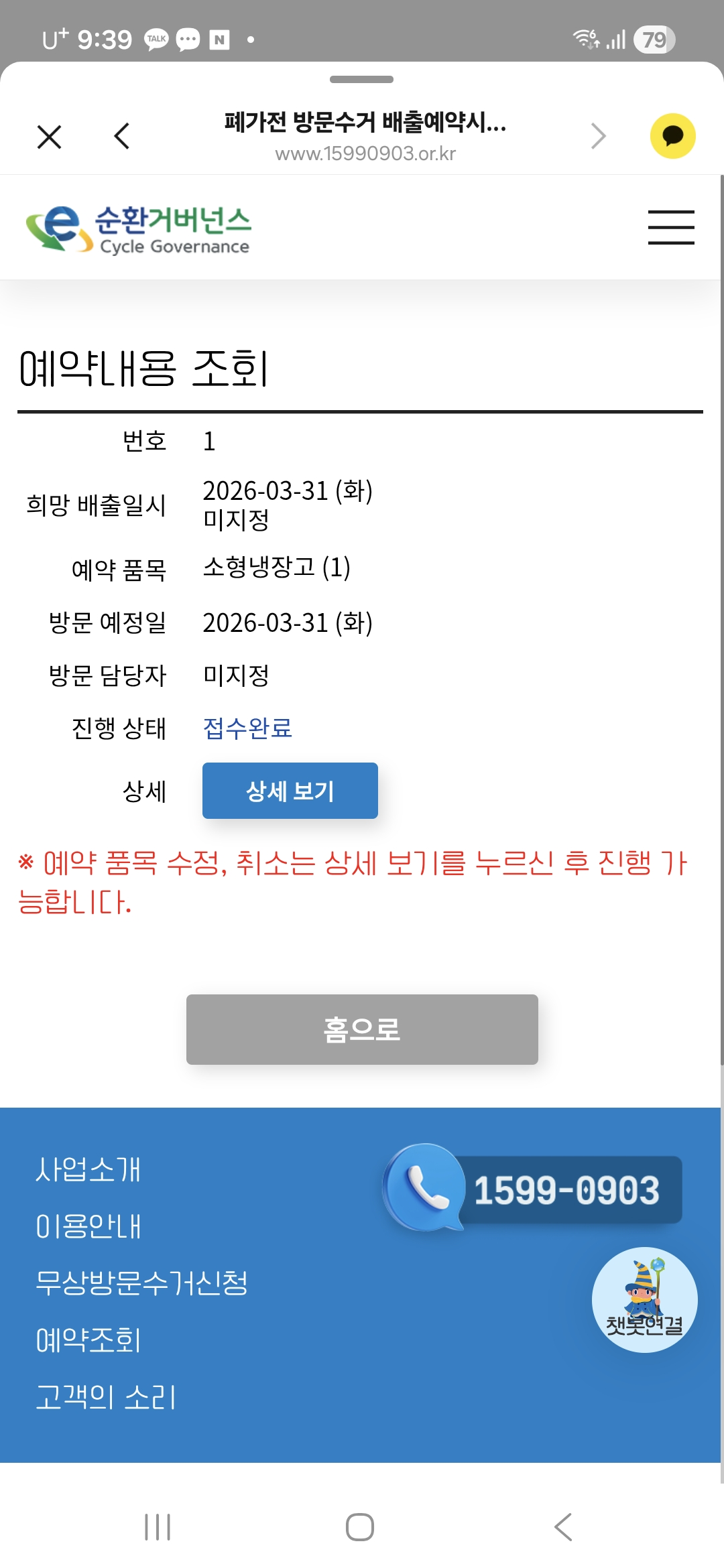724x1568 pixels.
Task: Open the hamburger menu
Action: click(x=670, y=226)
